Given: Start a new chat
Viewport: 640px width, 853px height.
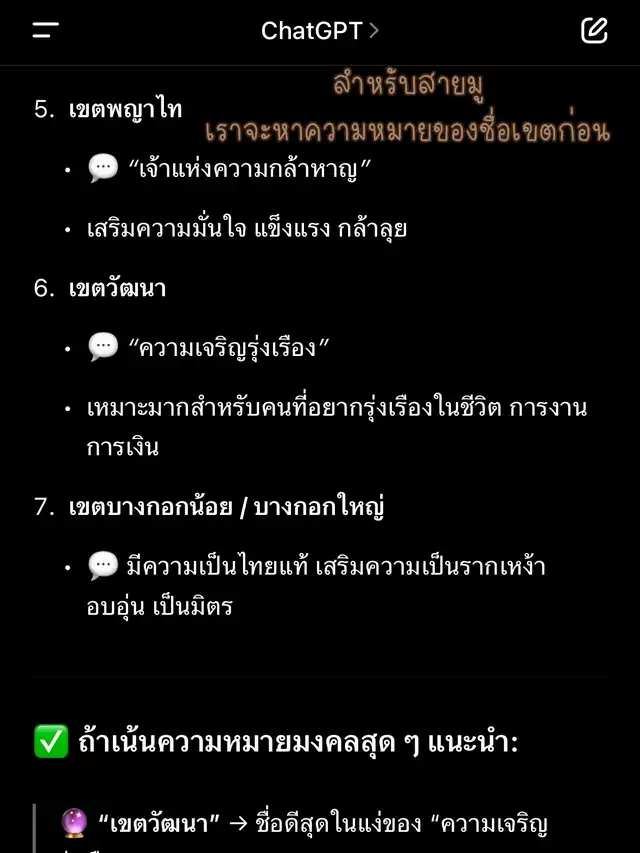Looking at the screenshot, I should point(594,31).
